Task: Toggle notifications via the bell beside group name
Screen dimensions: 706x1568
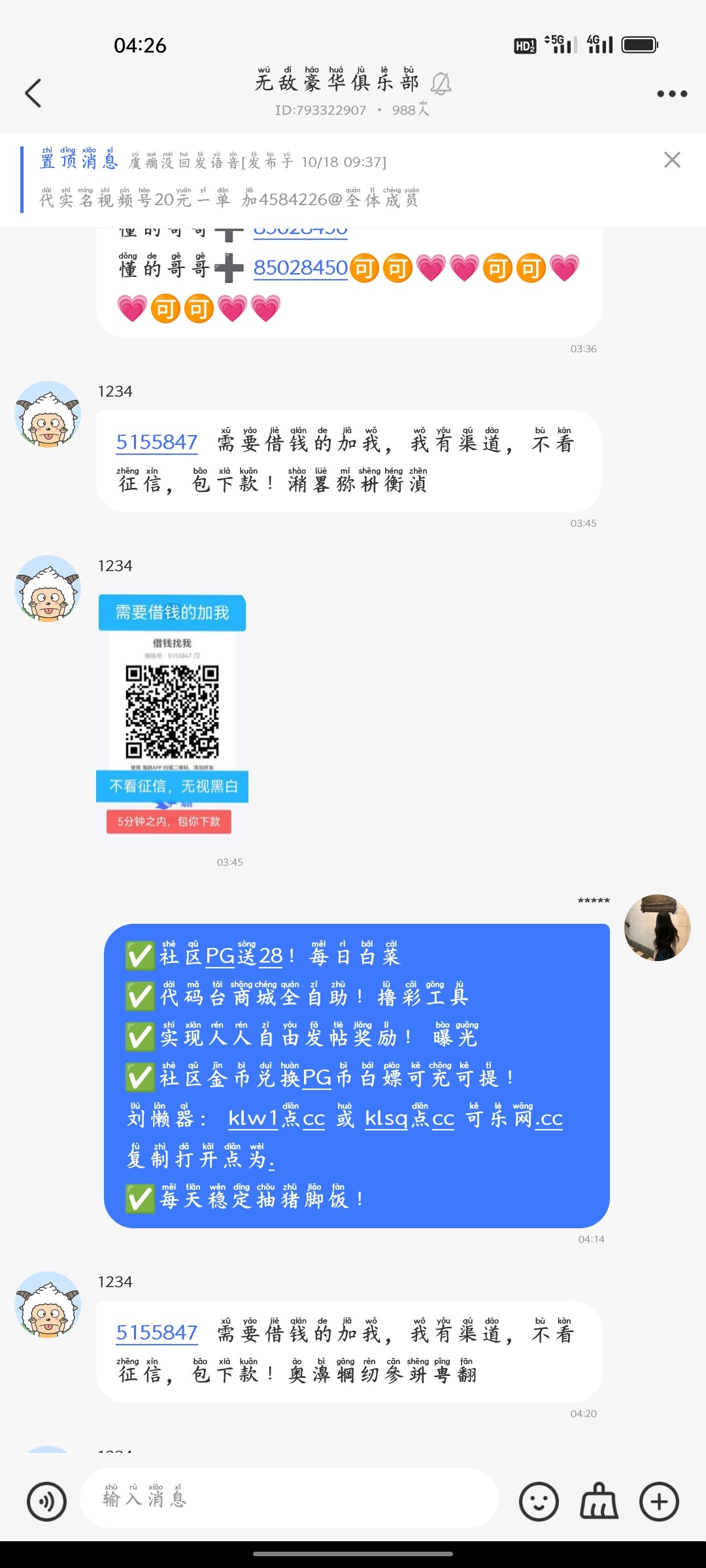Action: (442, 83)
